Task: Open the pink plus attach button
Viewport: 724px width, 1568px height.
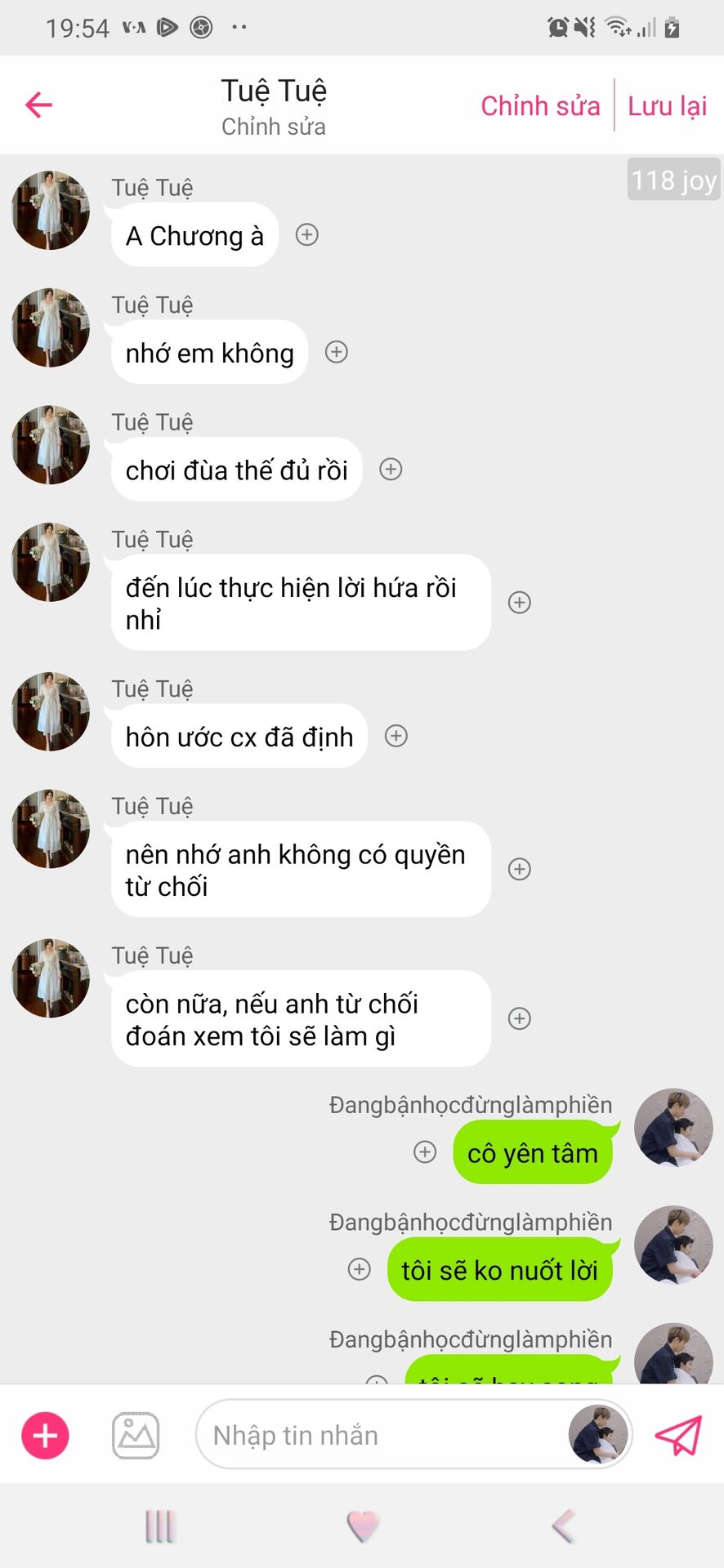Action: pyautogui.click(x=45, y=1435)
